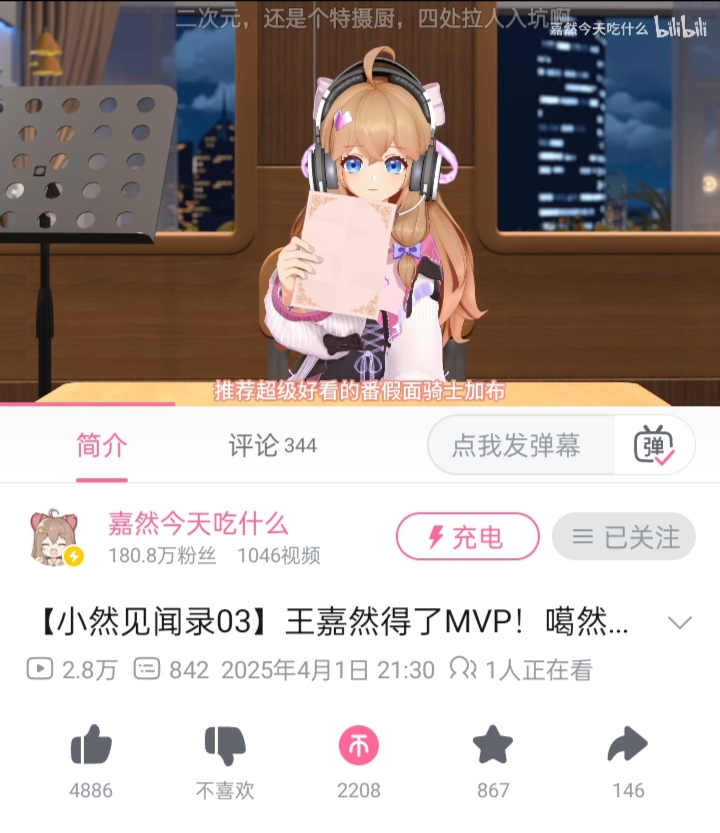Image resolution: width=720 pixels, height=833 pixels.
Task: Add the video to favorites with the star icon
Action: [493, 745]
